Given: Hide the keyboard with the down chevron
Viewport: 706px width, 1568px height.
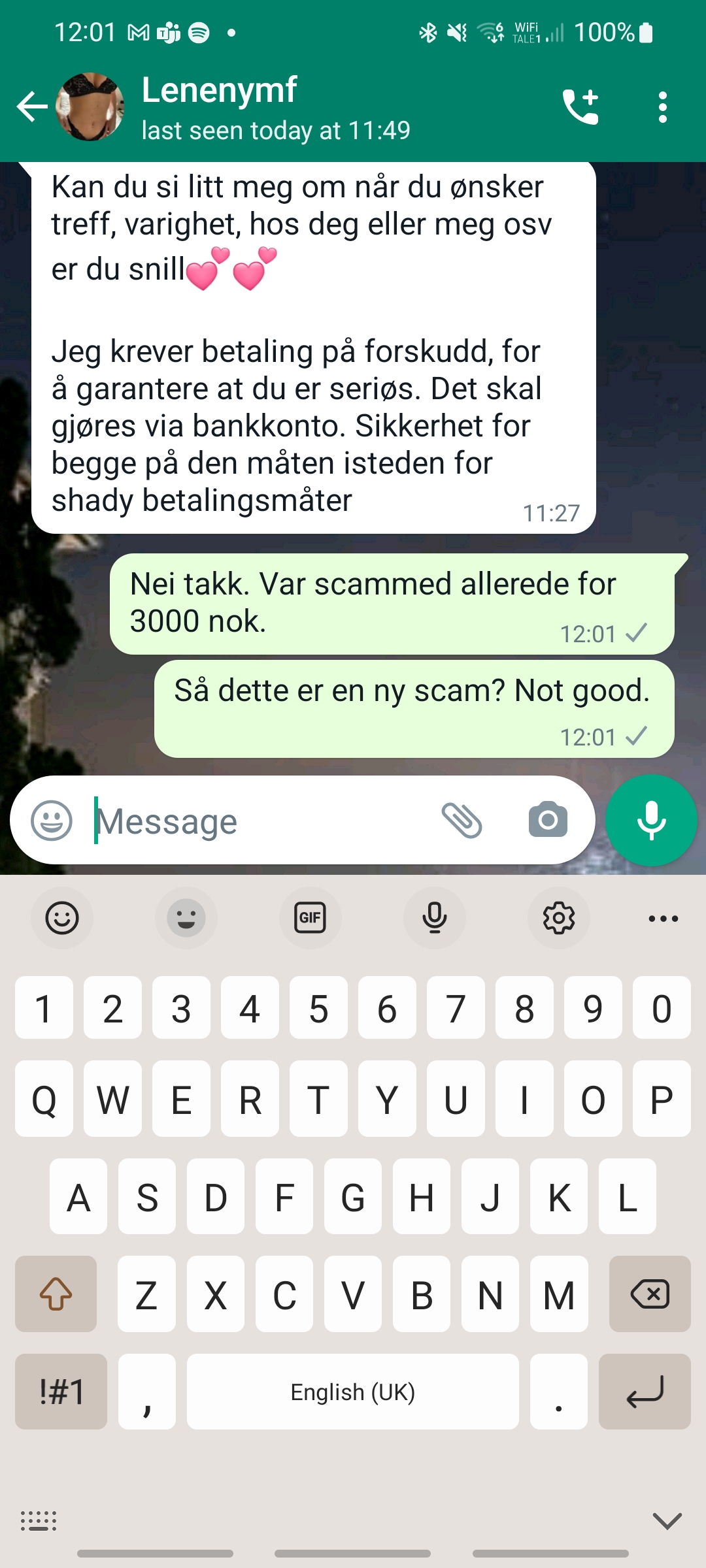Looking at the screenshot, I should (x=667, y=1521).
